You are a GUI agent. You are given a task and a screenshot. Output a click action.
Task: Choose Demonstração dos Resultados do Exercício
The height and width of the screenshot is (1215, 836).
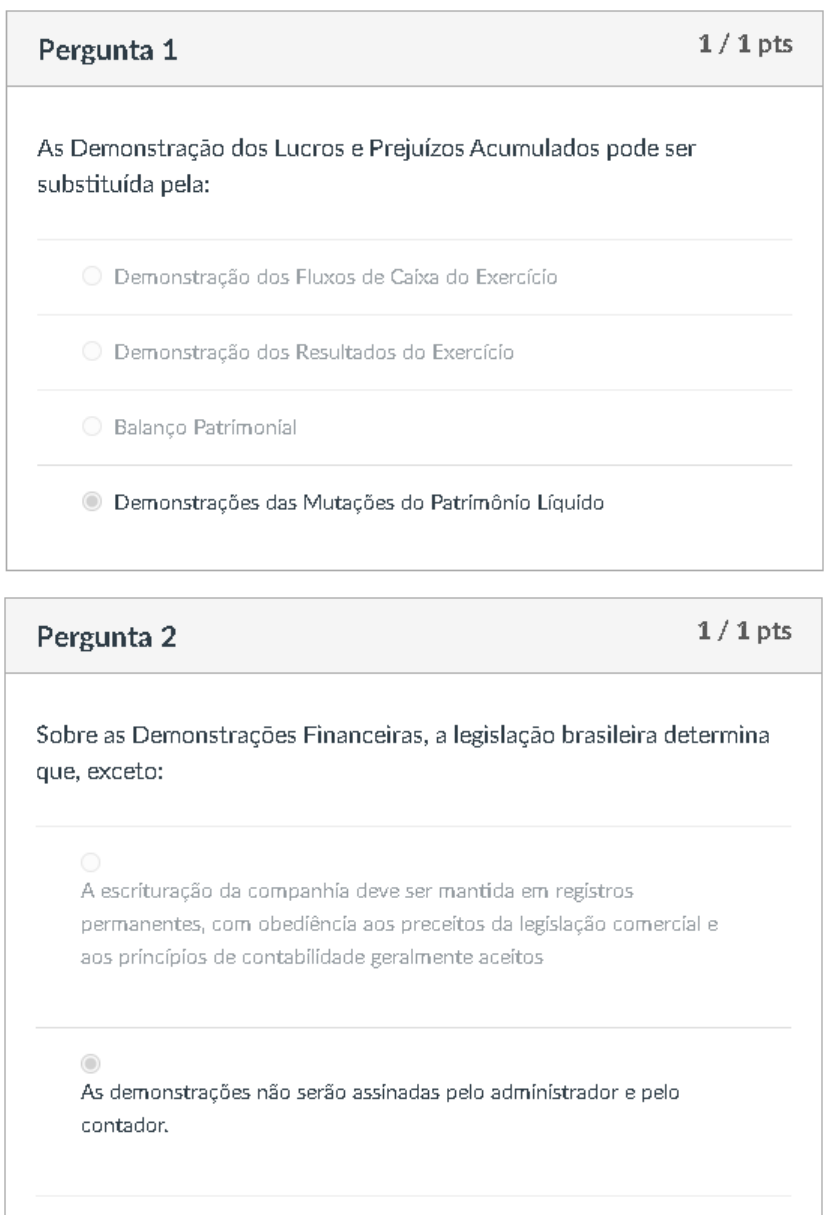tap(92, 352)
